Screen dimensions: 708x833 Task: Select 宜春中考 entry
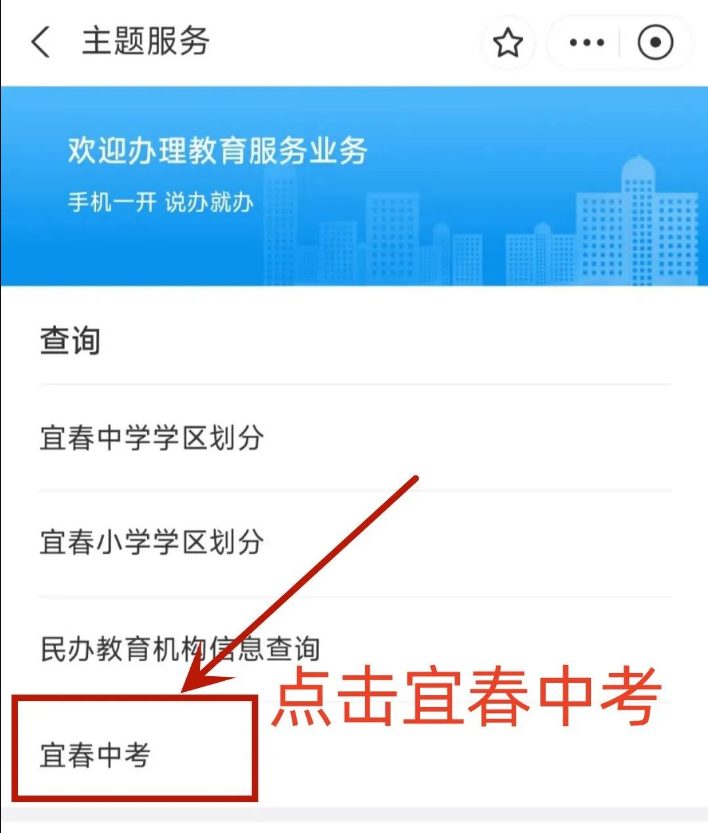click(95, 754)
